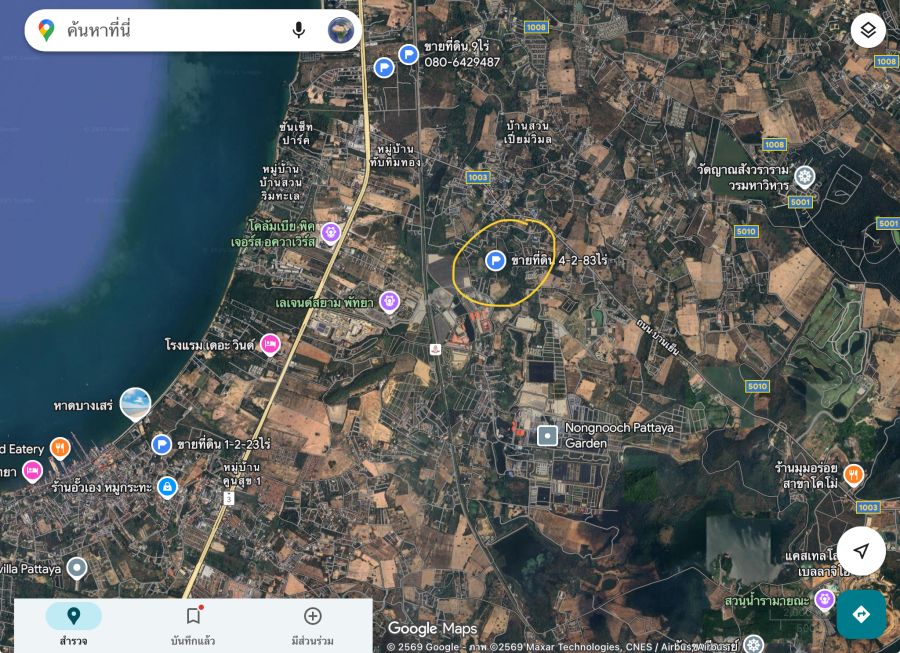Select the โคลัมเบีย พิคเจอร์ส อควาเวิร์ส pin
Viewport: 900px width, 653px height.
click(x=330, y=233)
